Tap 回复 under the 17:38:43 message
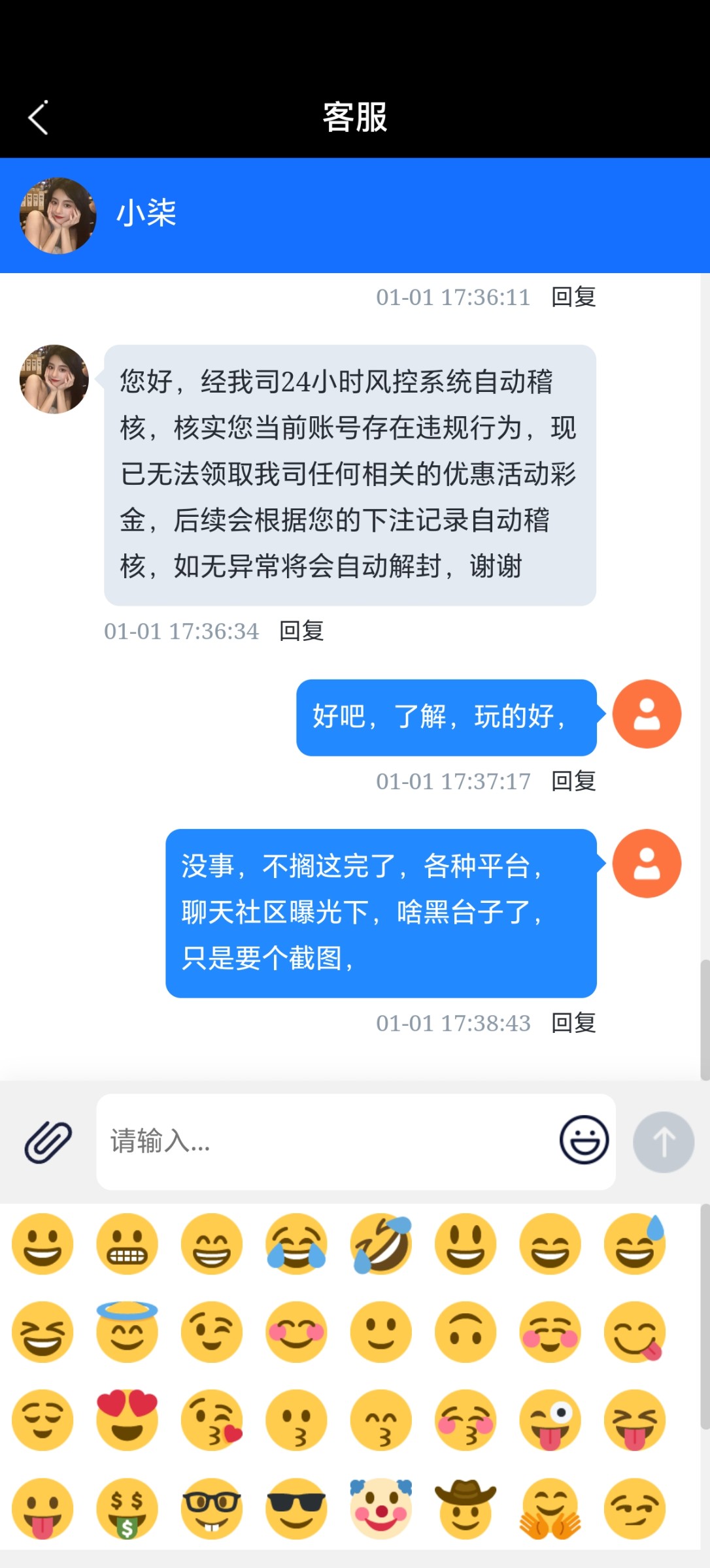 (573, 1023)
